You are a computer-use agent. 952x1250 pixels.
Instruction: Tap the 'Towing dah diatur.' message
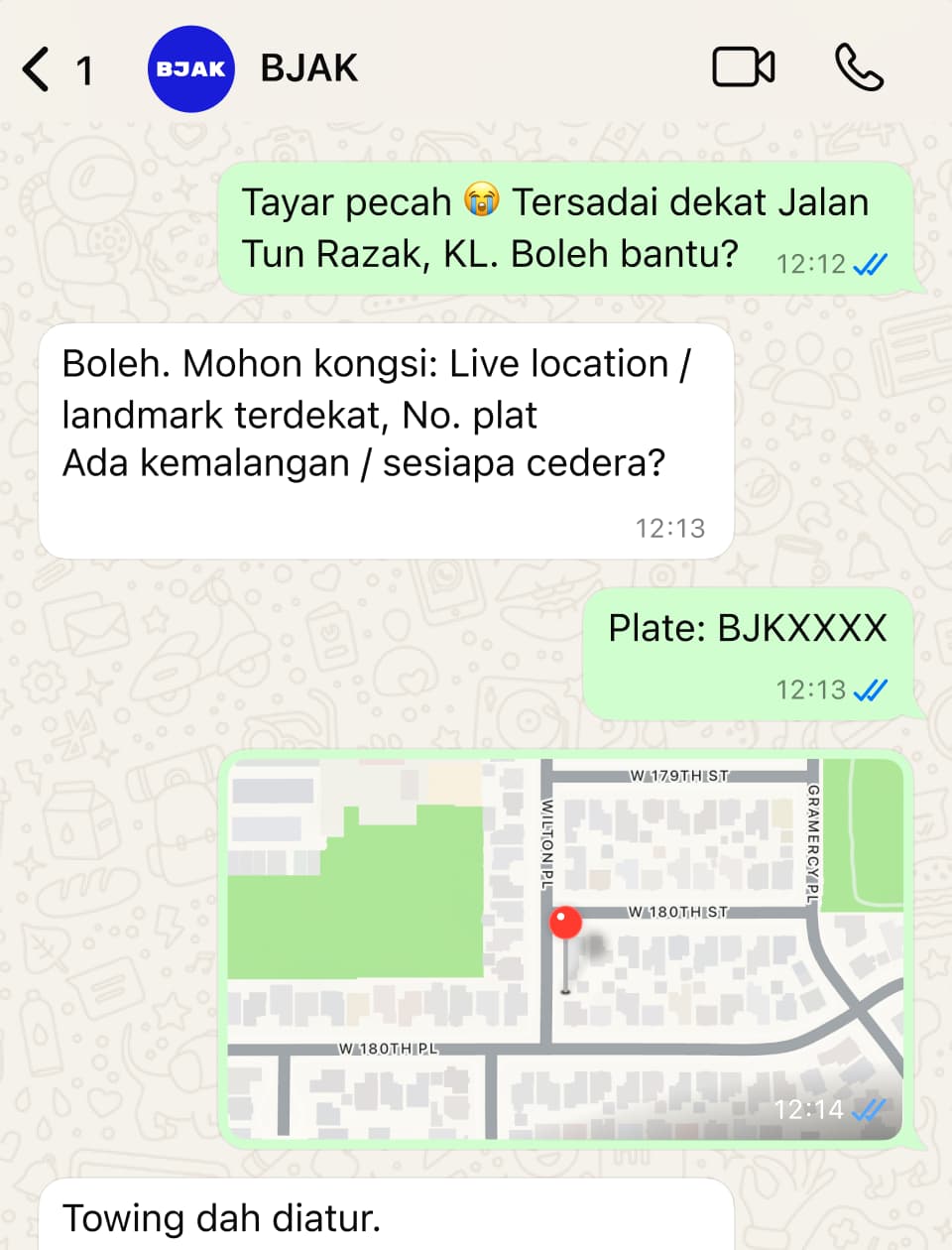(220, 1217)
